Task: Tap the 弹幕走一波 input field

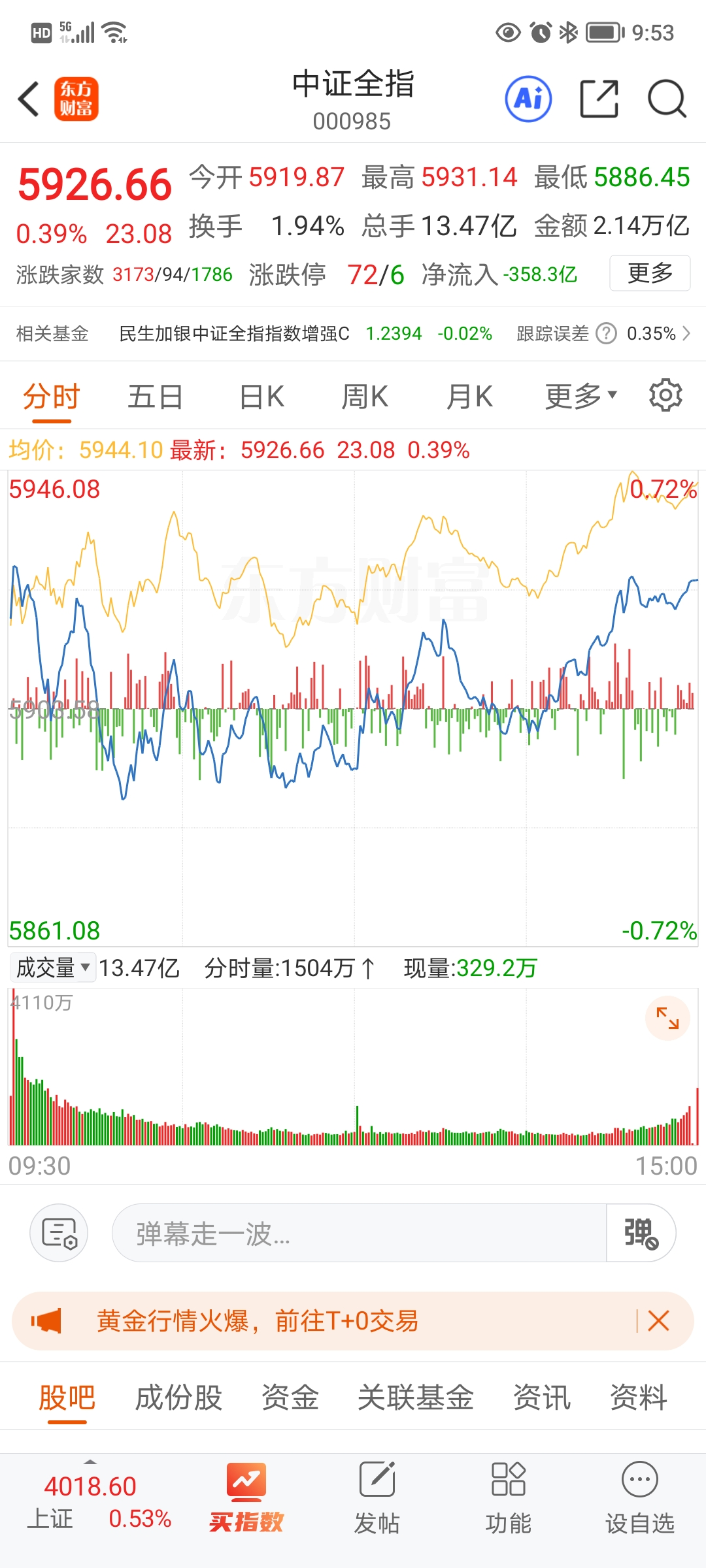Action: (x=358, y=1233)
